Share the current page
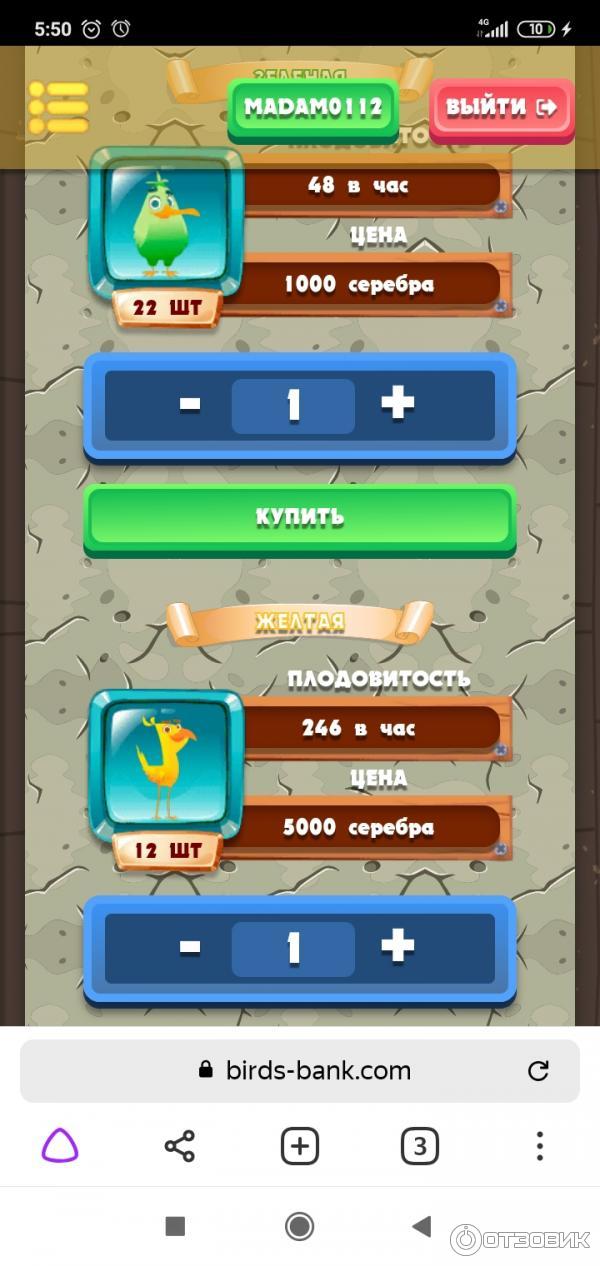 (x=180, y=1146)
